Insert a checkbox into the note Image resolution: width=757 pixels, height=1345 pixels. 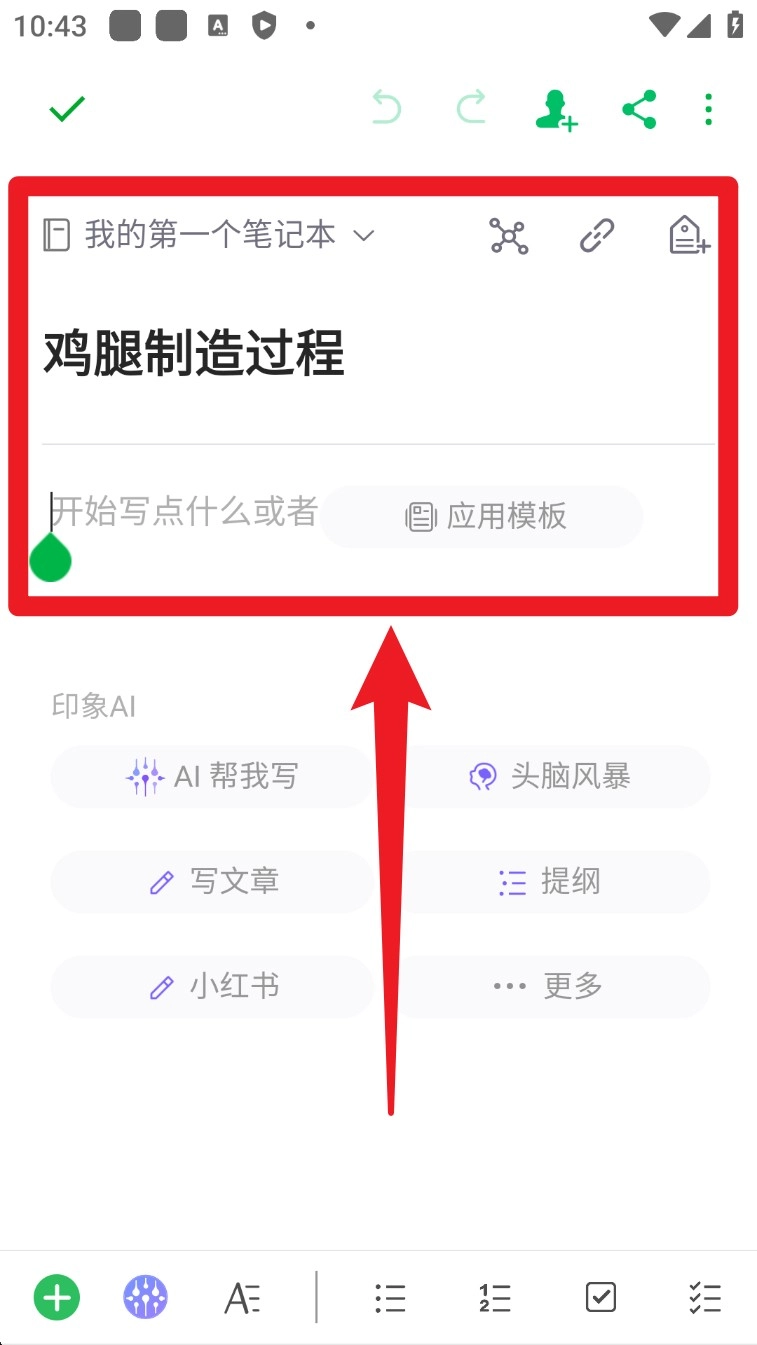coord(600,1298)
